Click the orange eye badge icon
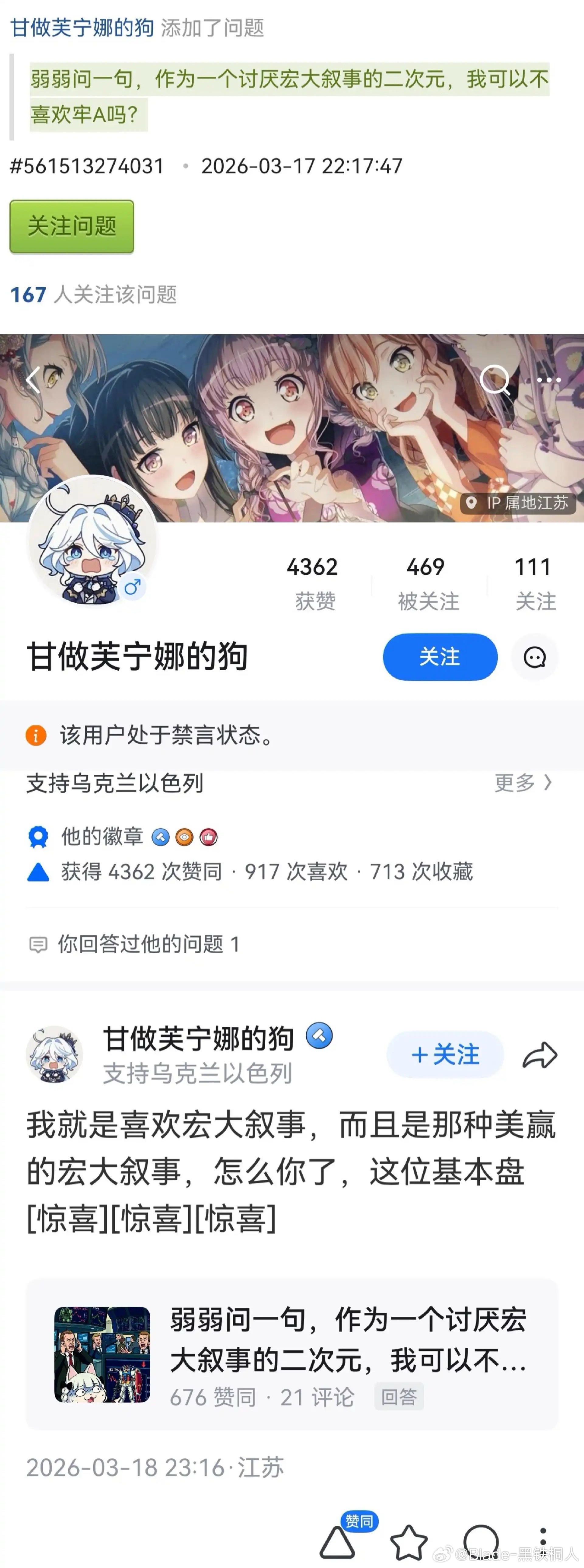Screen dimensions: 584x1568 coord(184,837)
